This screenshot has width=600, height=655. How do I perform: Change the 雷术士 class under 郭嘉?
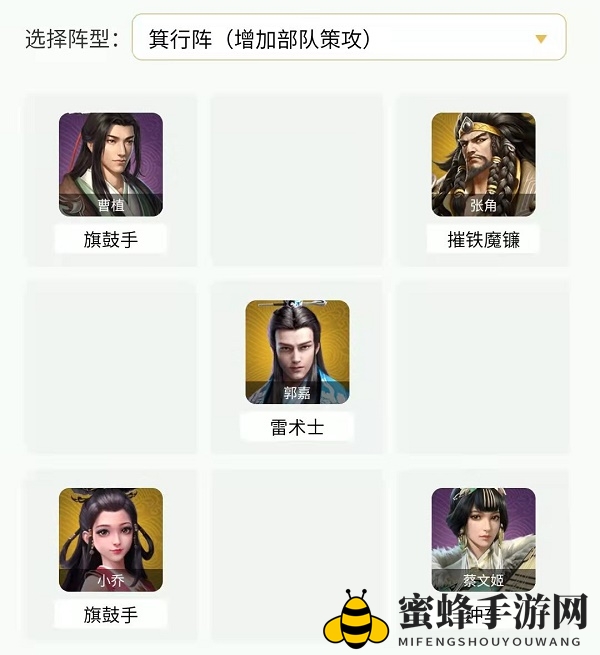pos(297,427)
